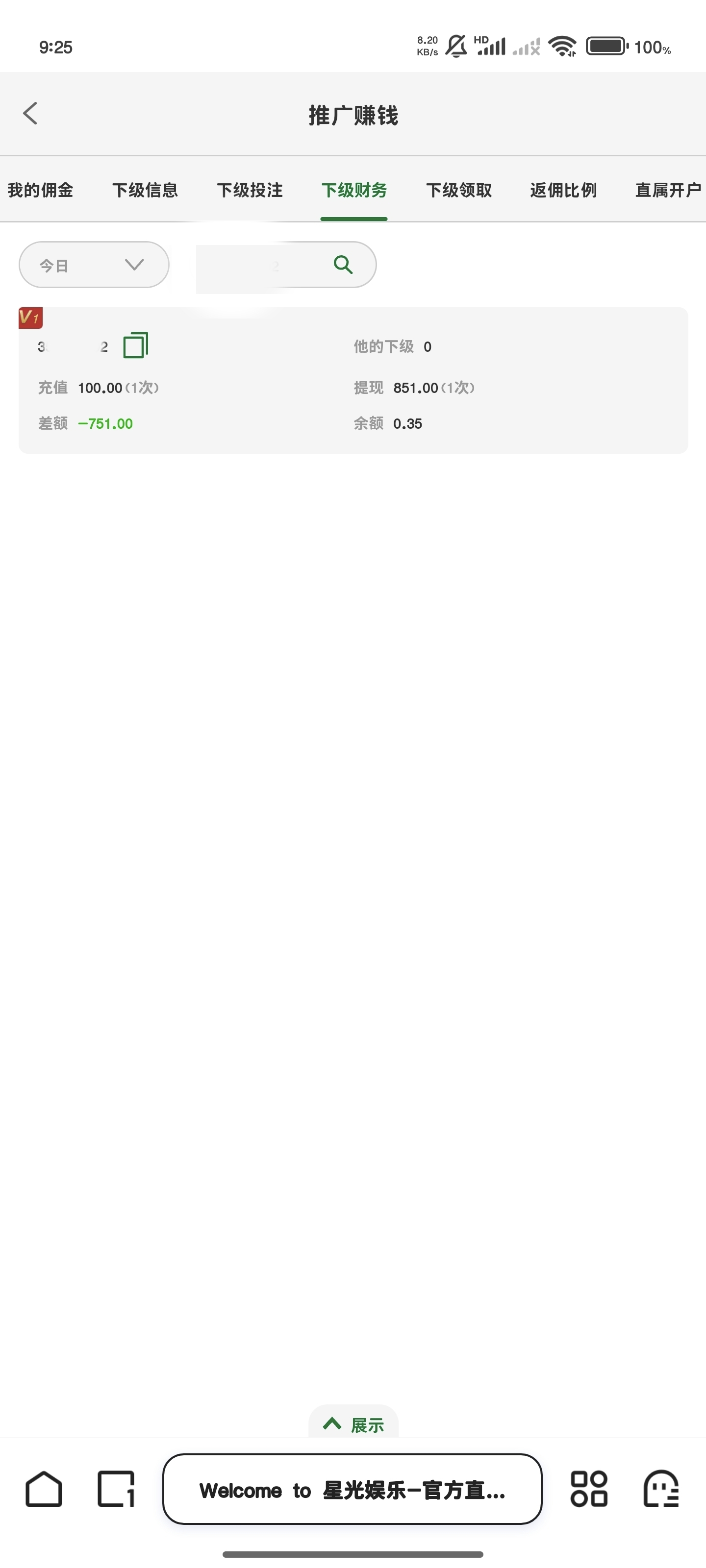Select the 下级投注 tab
Viewport: 706px width, 1568px height.
(x=250, y=190)
